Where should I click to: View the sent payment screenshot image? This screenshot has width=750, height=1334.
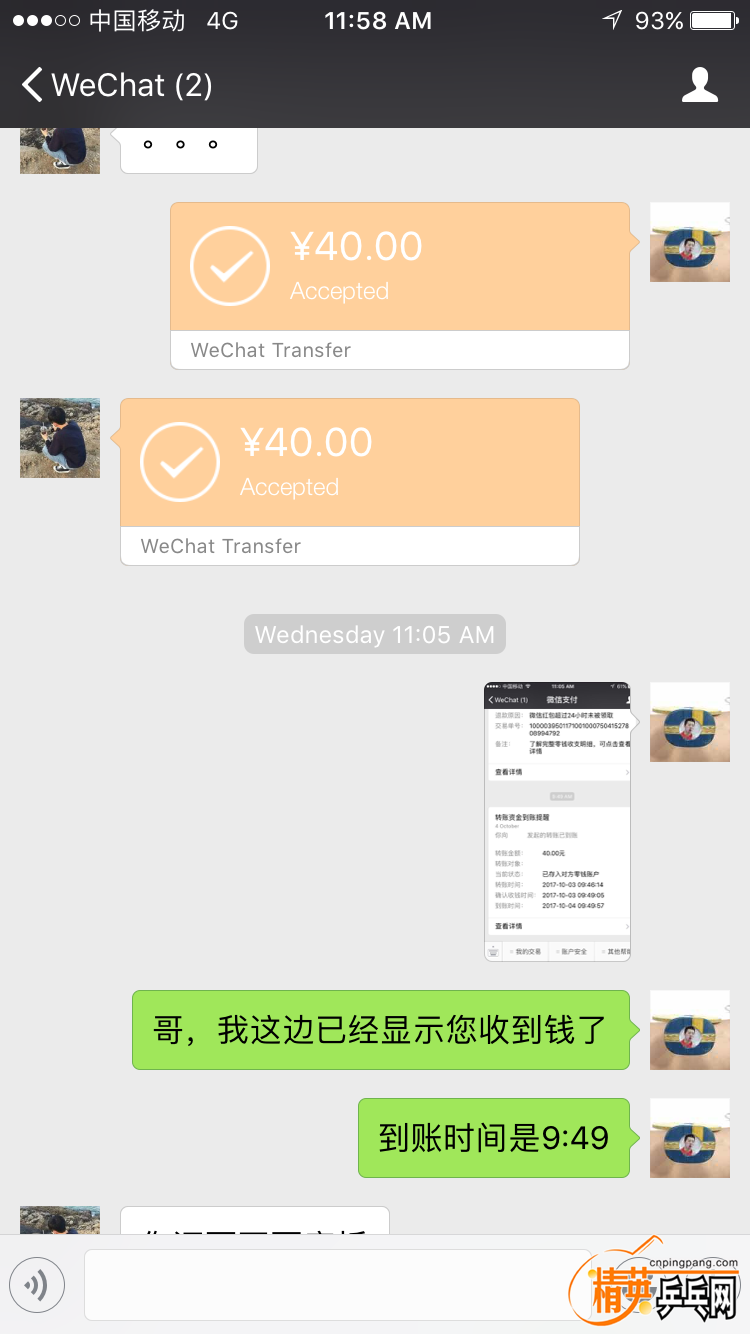[557, 821]
